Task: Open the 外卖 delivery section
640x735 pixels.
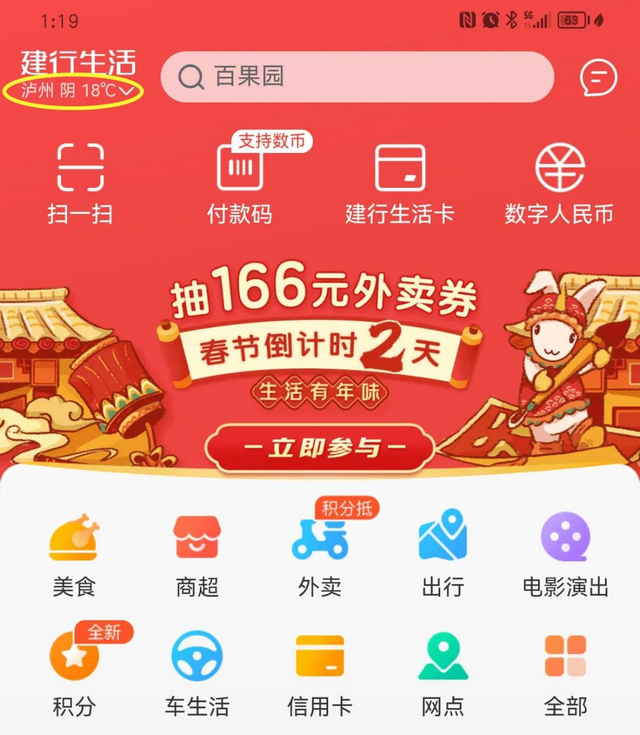Action: coord(320,555)
